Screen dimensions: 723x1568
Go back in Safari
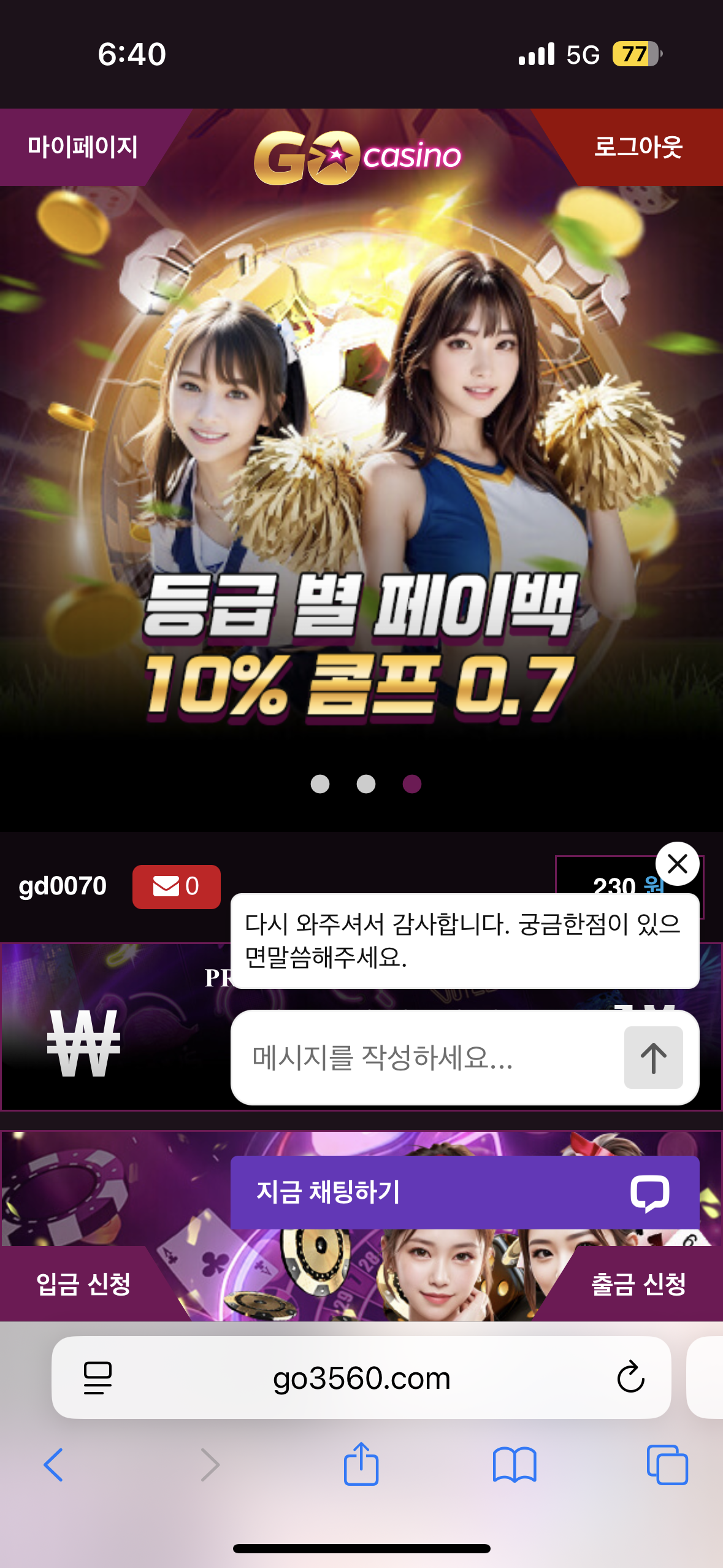(x=53, y=1464)
